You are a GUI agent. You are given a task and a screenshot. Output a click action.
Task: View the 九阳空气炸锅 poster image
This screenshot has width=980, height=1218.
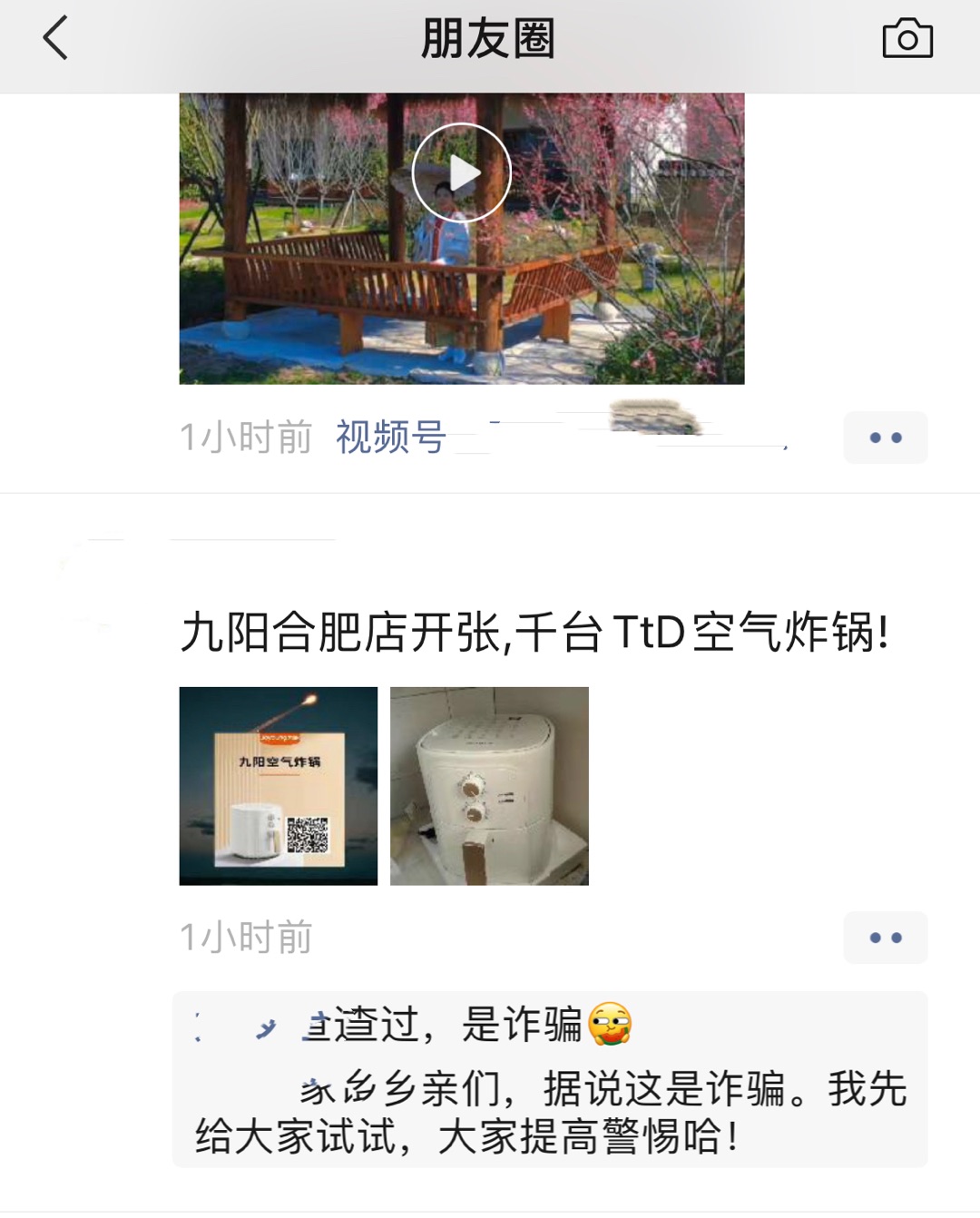(279, 786)
